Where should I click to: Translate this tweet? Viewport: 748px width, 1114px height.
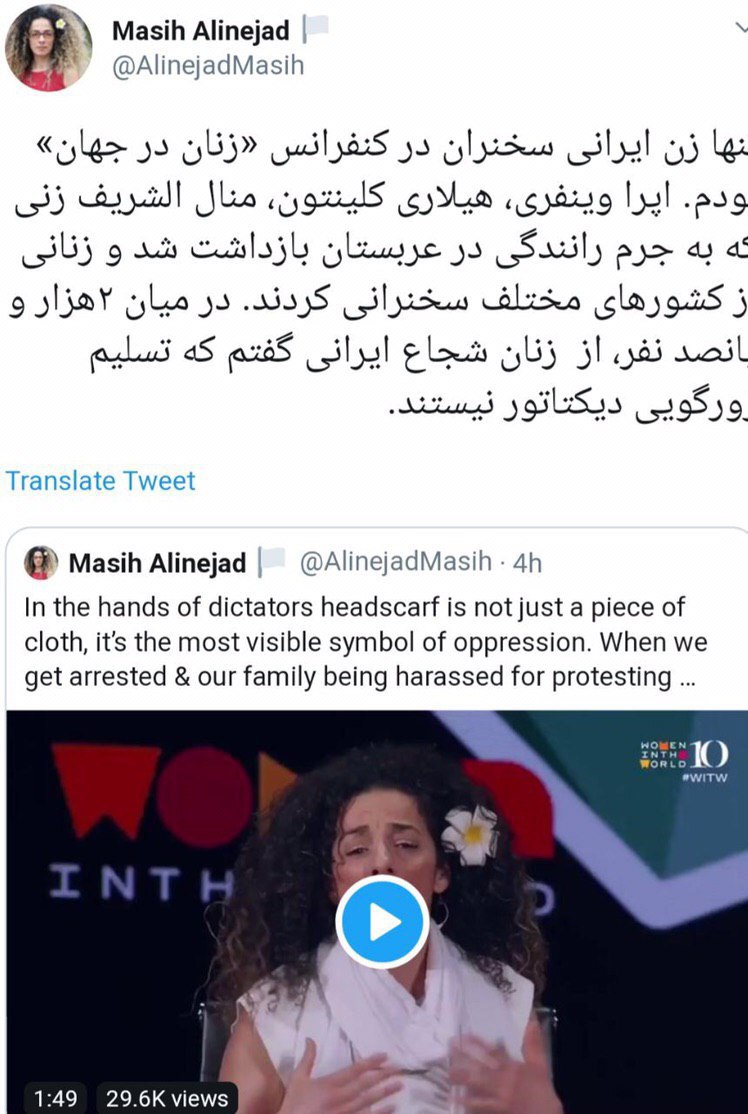(100, 480)
